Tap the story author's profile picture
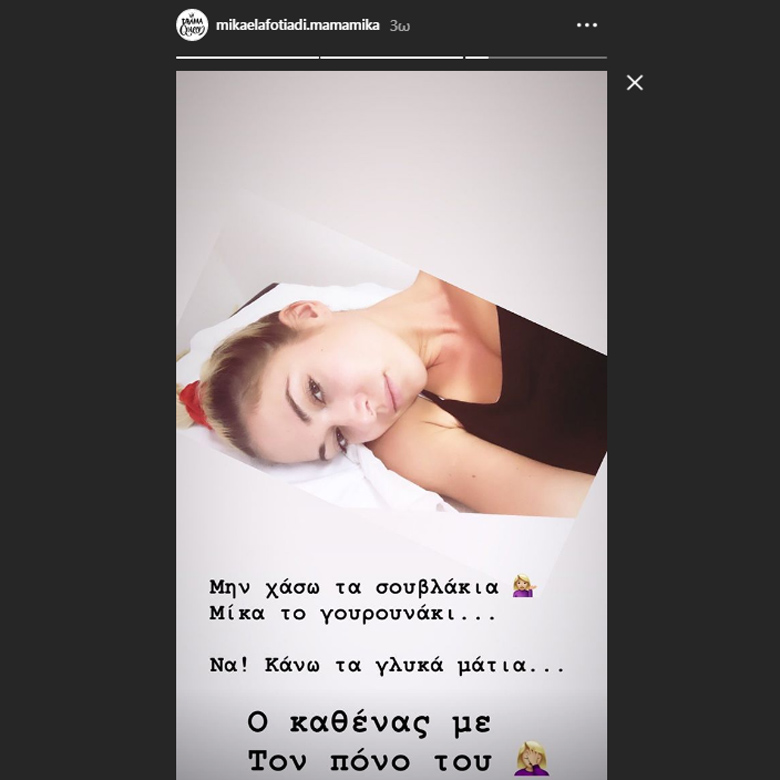Screen dimensions: 780x780 pyautogui.click(x=192, y=25)
